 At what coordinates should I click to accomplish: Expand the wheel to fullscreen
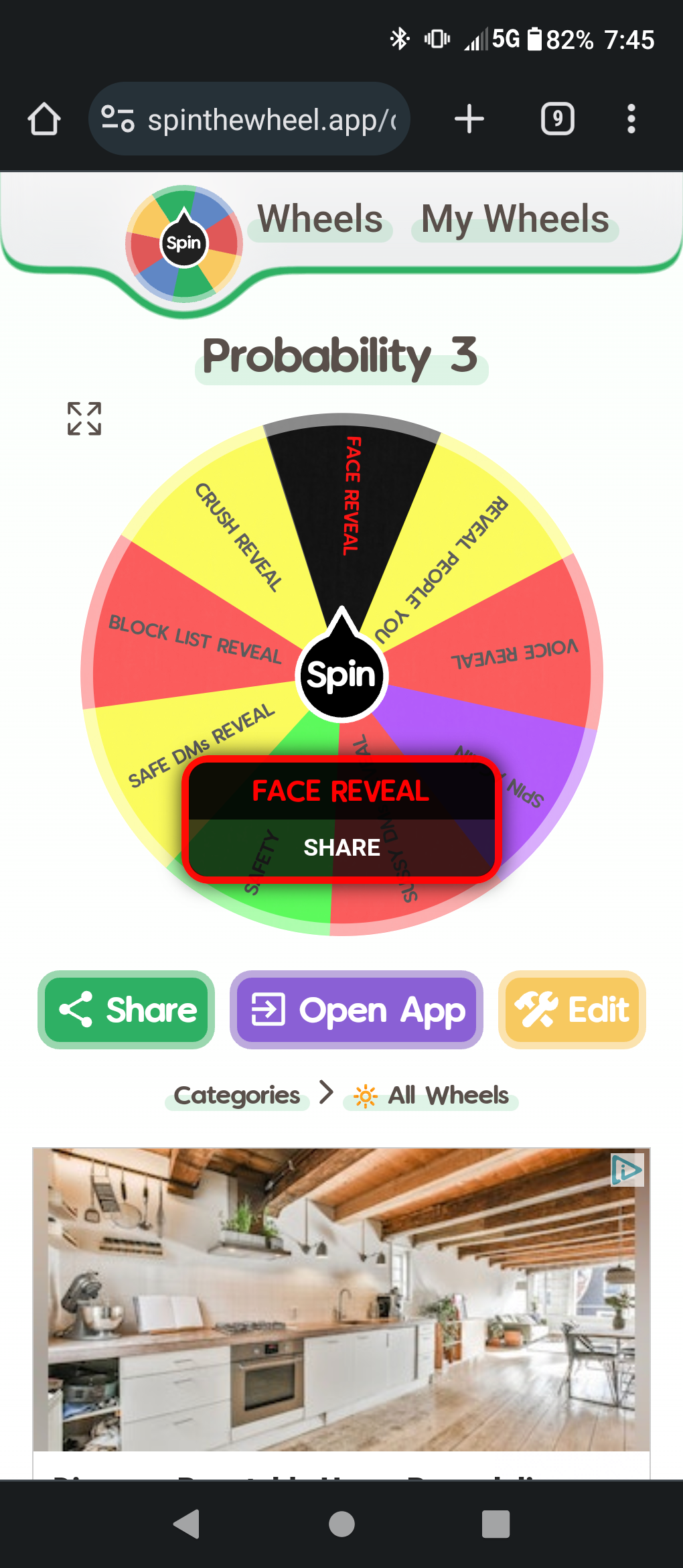tap(84, 419)
